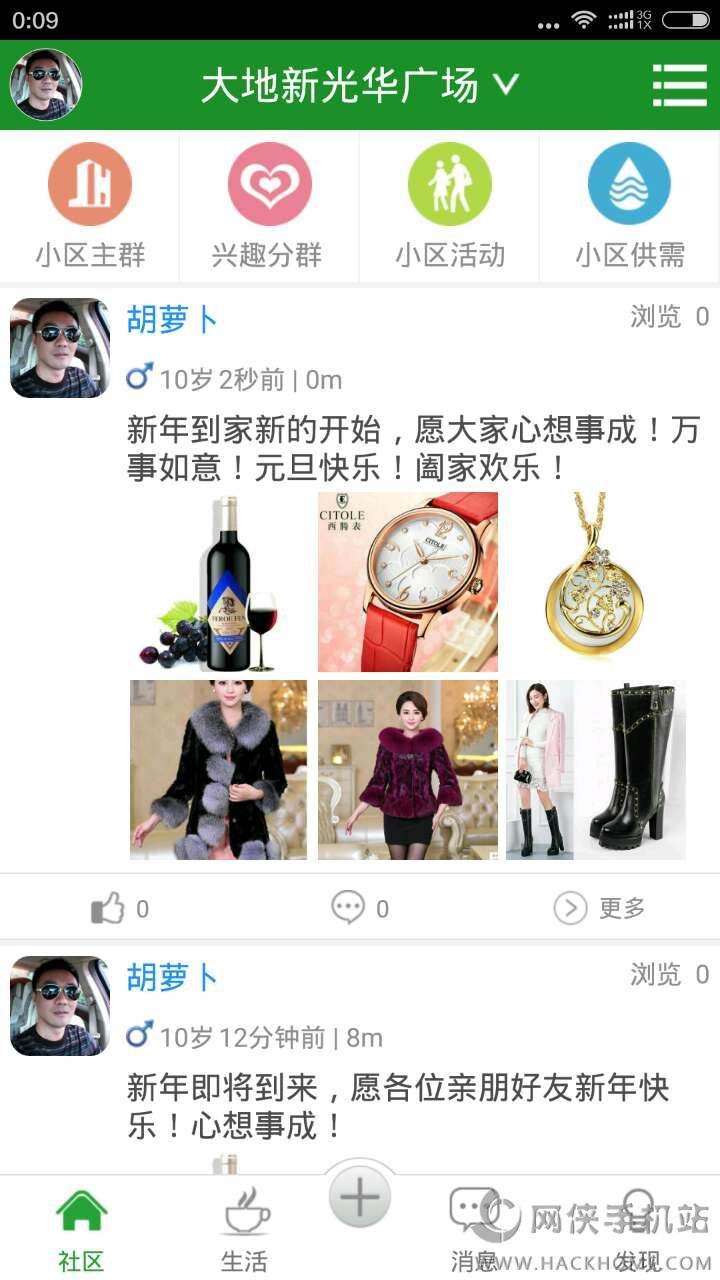720x1280 pixels.
Task: View the gold pendant necklace photo
Action: click(596, 582)
